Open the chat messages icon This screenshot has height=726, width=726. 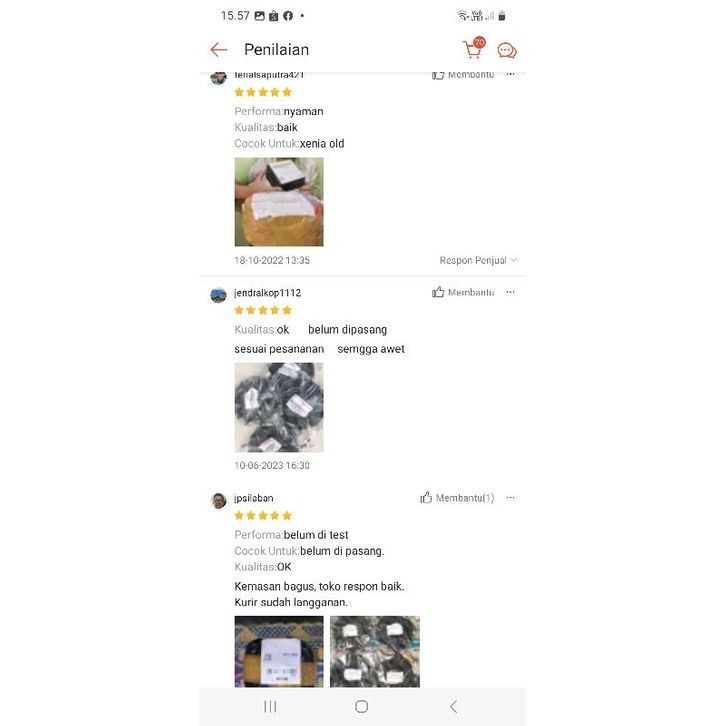pyautogui.click(x=507, y=50)
